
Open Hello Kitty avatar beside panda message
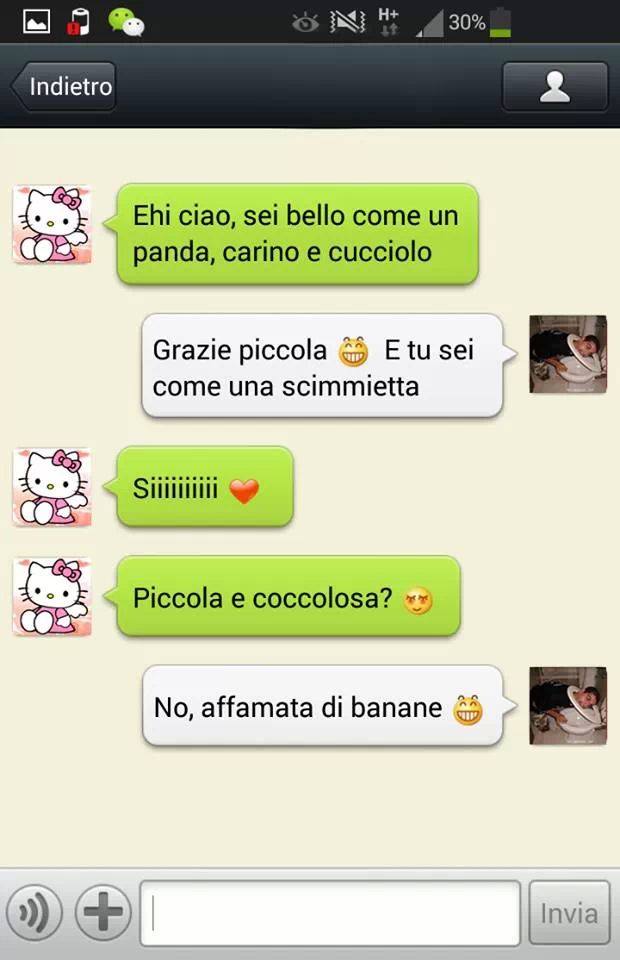(x=52, y=224)
